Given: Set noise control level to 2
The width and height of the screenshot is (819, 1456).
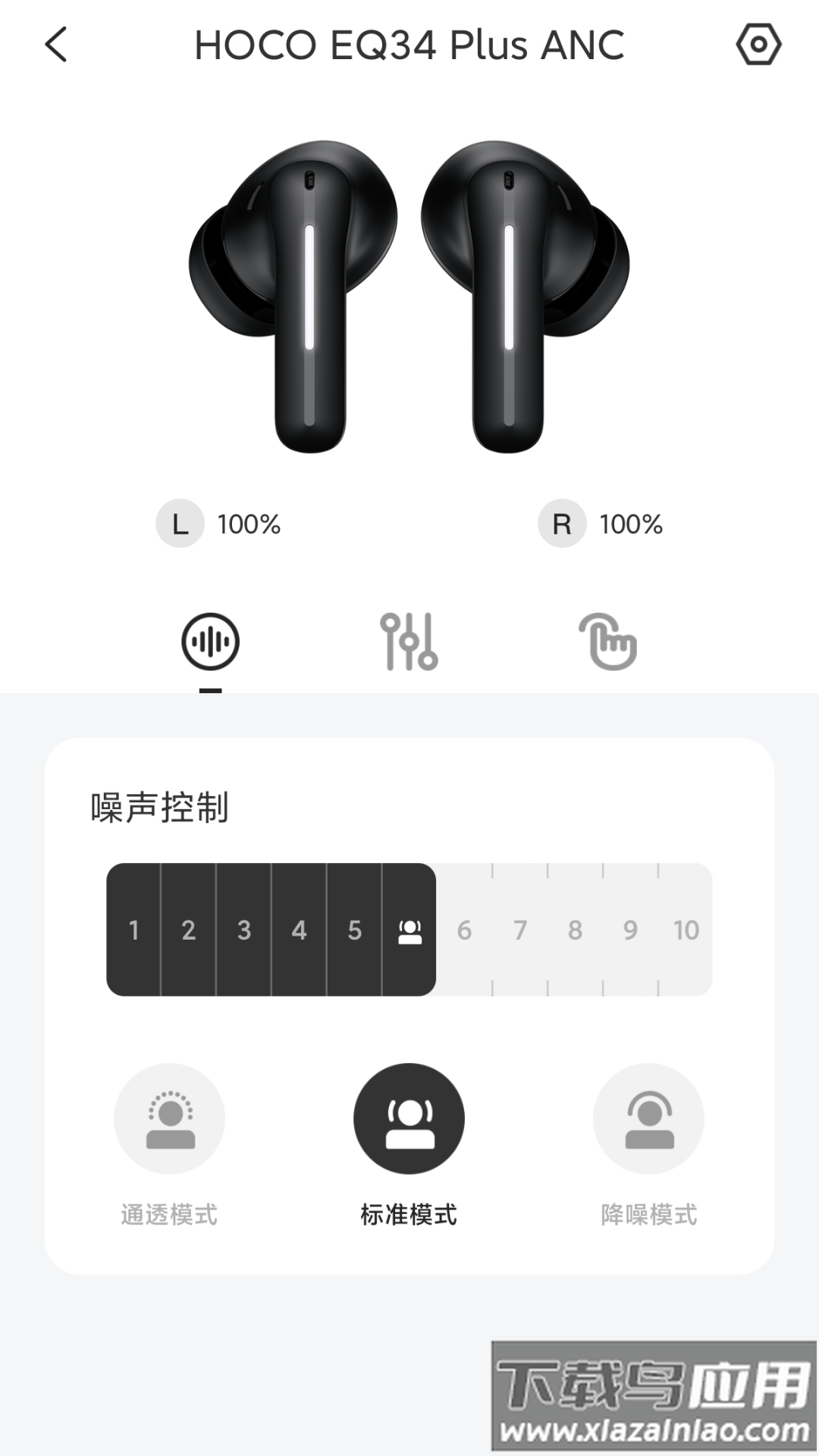Looking at the screenshot, I should tap(189, 930).
